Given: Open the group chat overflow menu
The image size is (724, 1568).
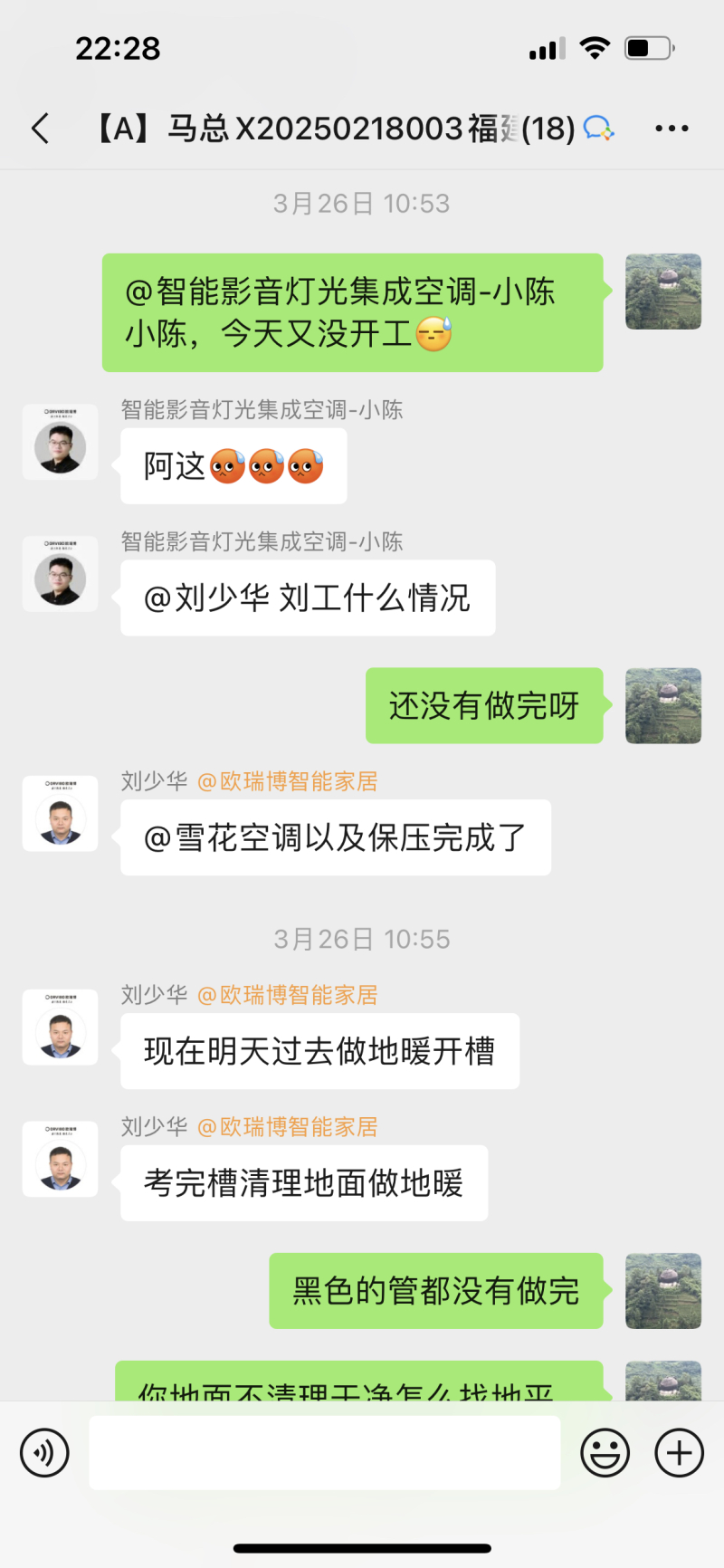Looking at the screenshot, I should coord(672,129).
